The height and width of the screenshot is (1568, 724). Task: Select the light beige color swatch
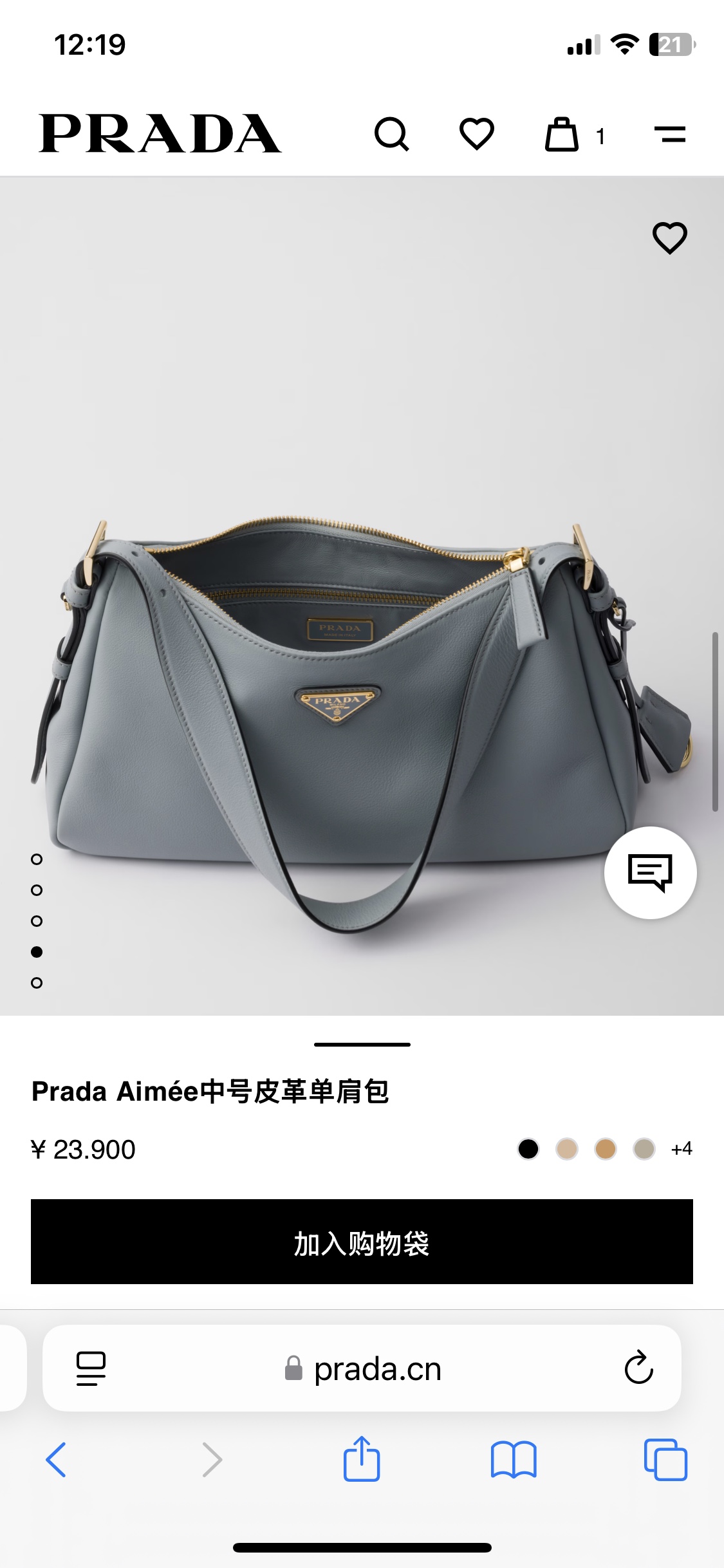click(x=567, y=1149)
